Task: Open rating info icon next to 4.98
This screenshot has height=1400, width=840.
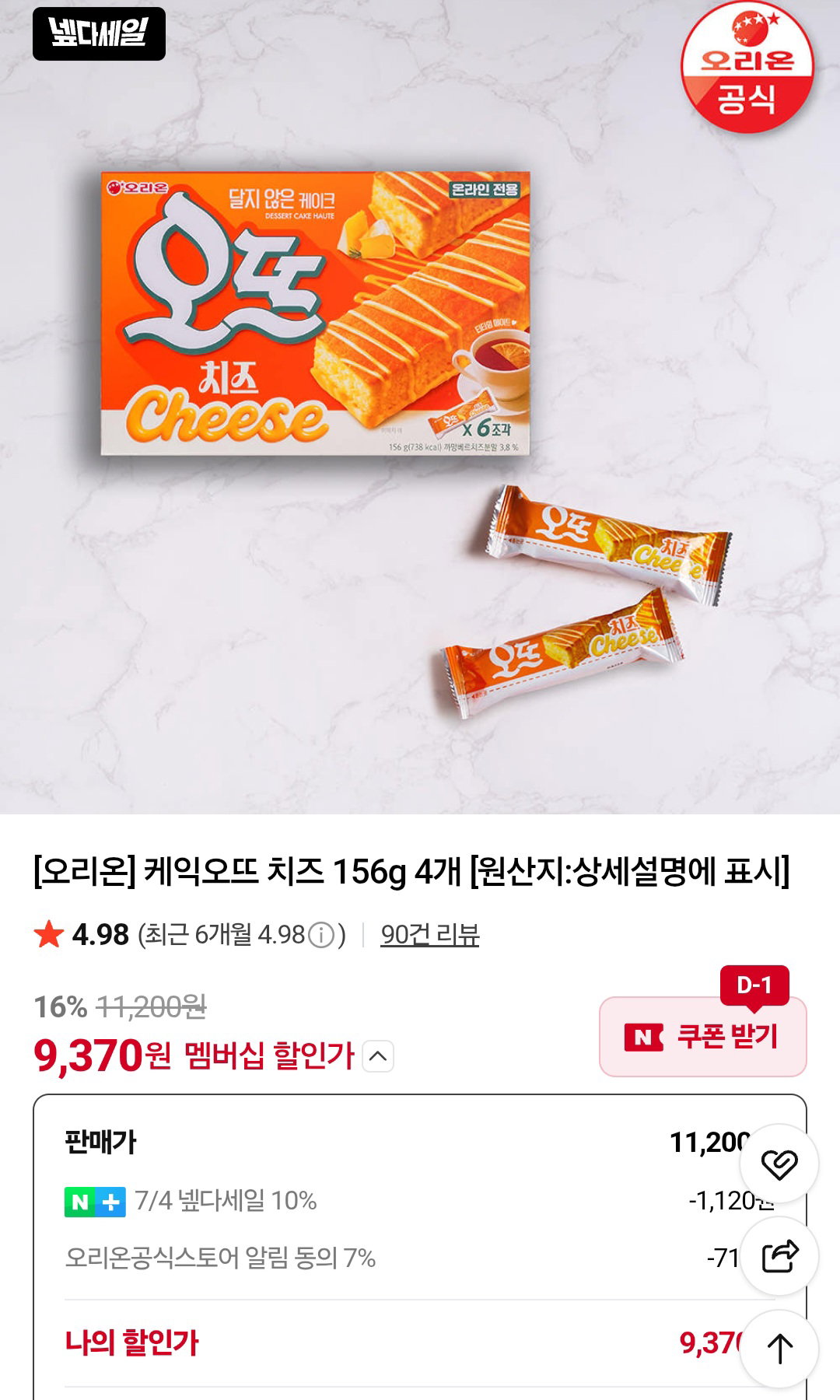Action: pos(321,935)
